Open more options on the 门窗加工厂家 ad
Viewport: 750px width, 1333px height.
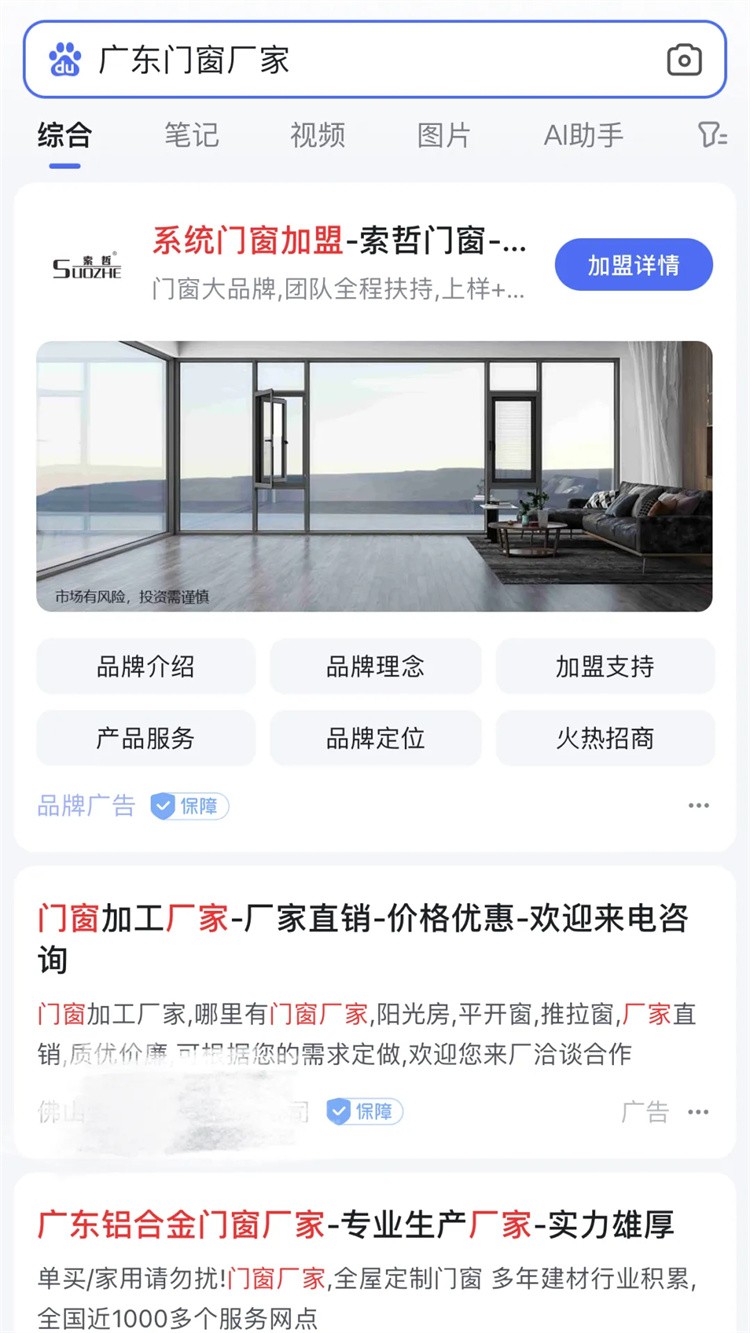point(698,1112)
